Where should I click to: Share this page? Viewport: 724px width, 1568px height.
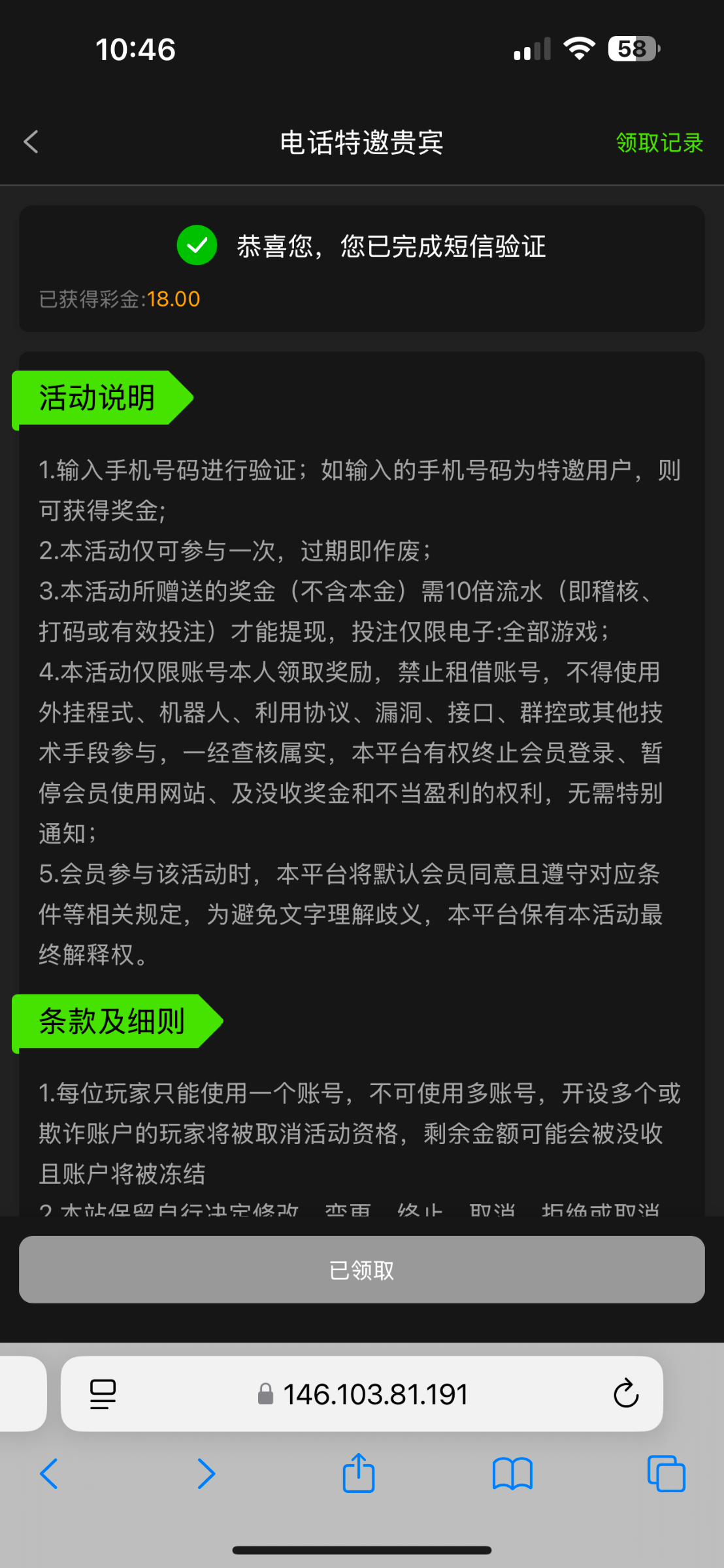tap(359, 1473)
